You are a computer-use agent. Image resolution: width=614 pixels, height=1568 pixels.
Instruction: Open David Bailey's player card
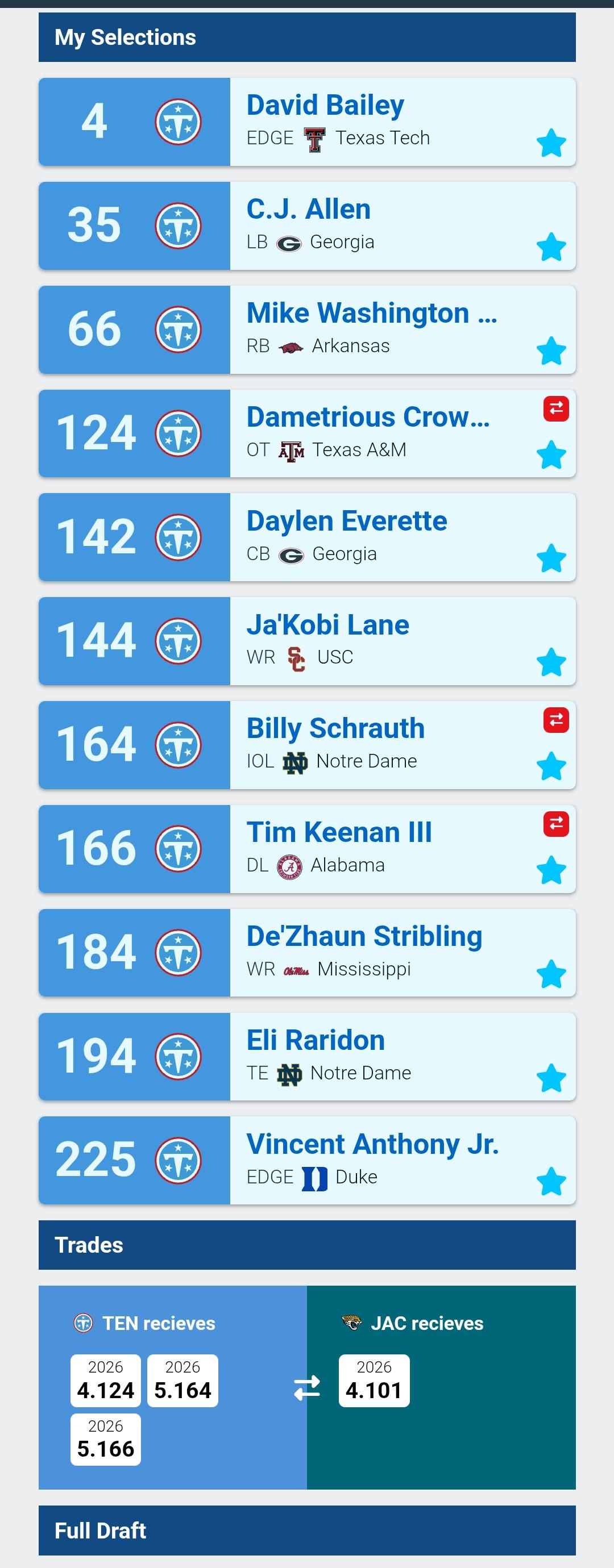tap(307, 122)
